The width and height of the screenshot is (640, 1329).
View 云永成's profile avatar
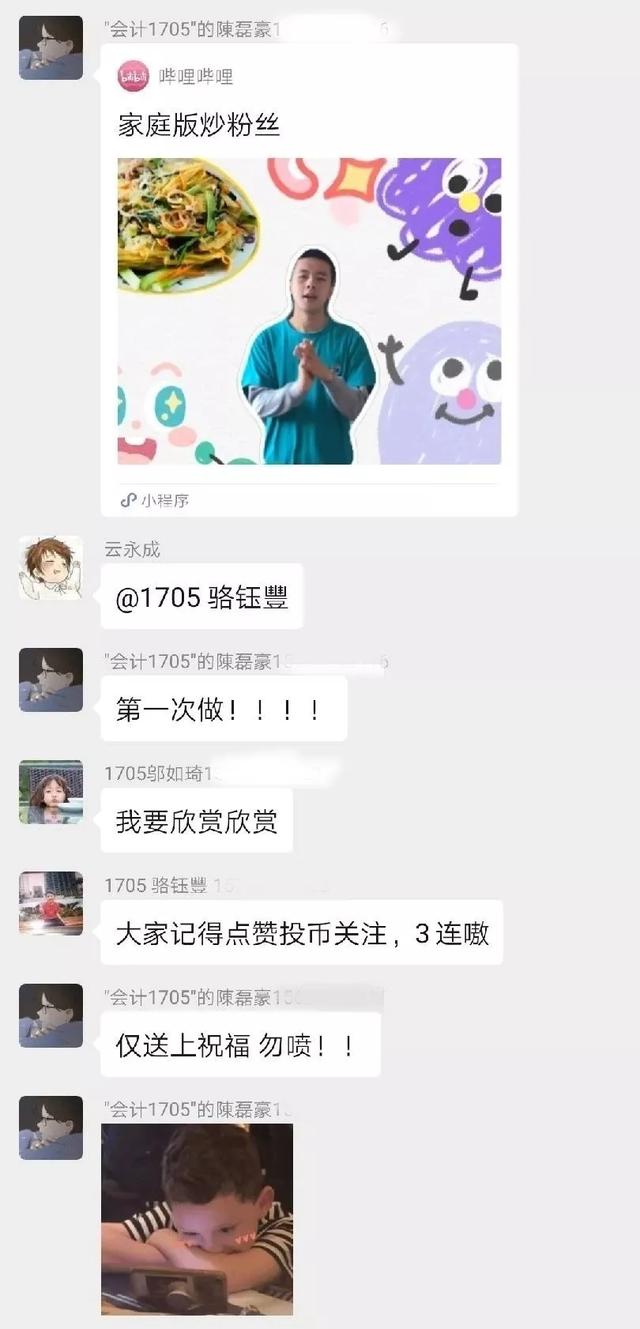tap(50, 568)
